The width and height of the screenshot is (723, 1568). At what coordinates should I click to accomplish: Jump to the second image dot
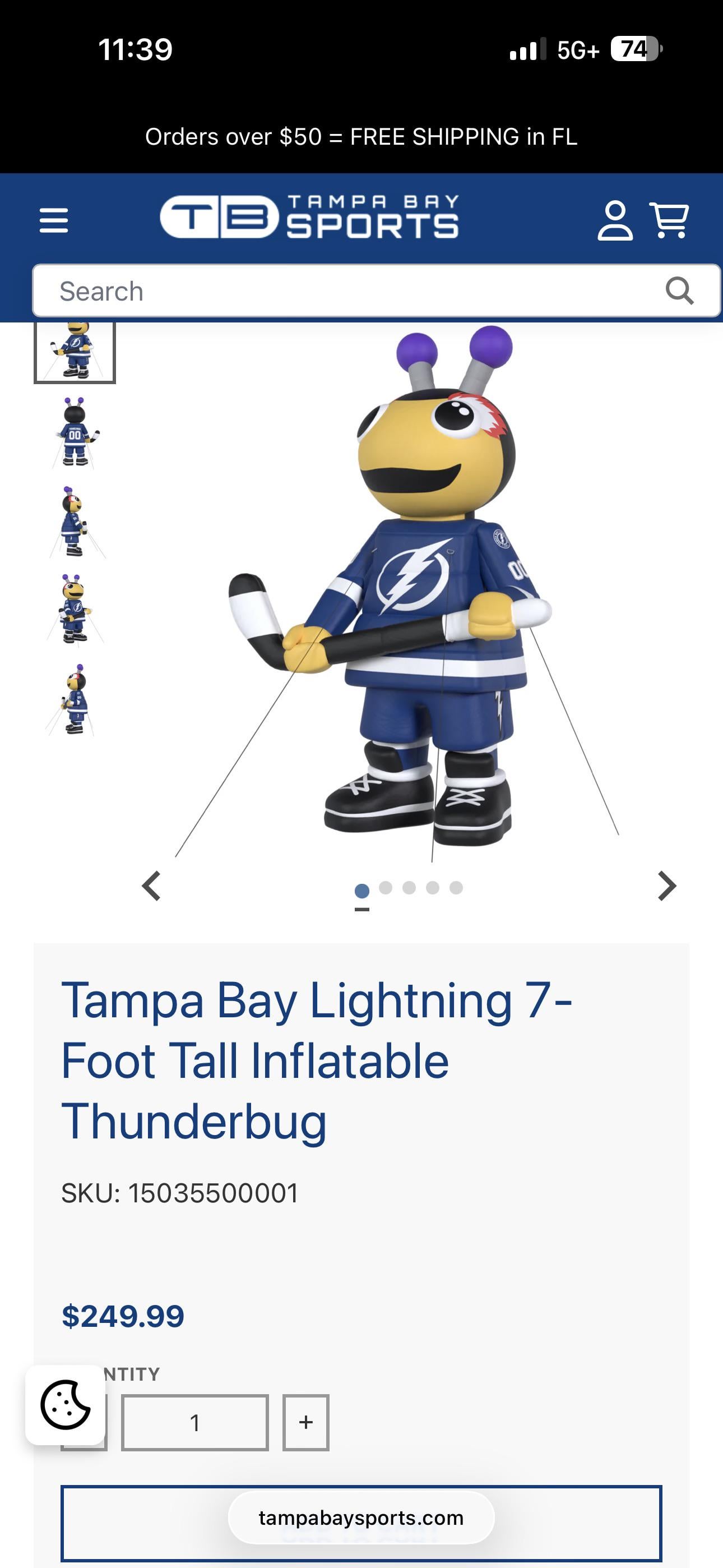385,888
